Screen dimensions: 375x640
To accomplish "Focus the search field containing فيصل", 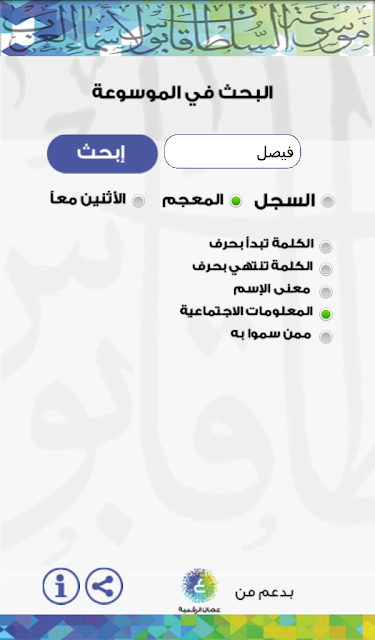I will coord(232,151).
